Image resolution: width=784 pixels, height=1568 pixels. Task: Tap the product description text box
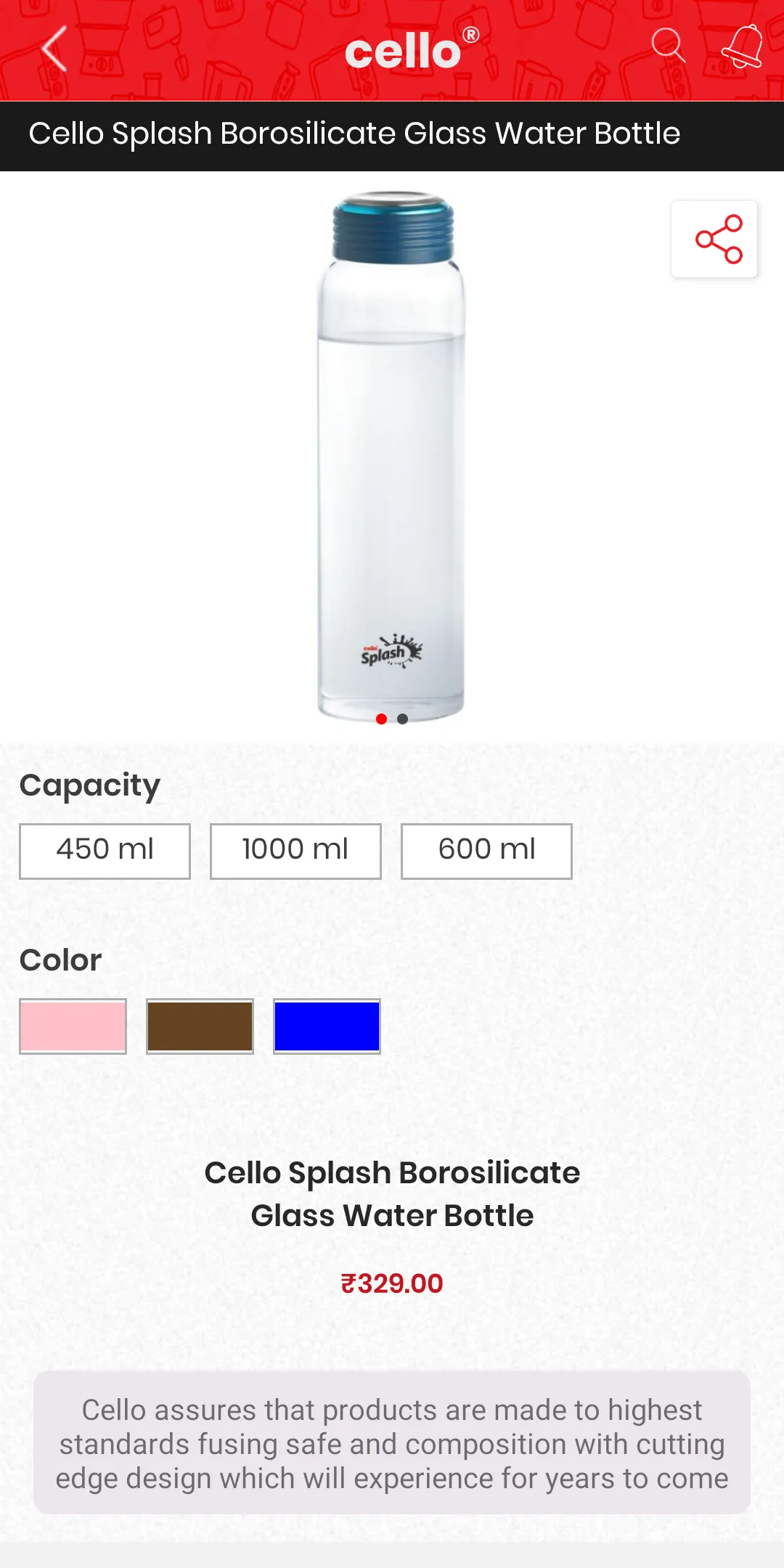click(392, 1443)
